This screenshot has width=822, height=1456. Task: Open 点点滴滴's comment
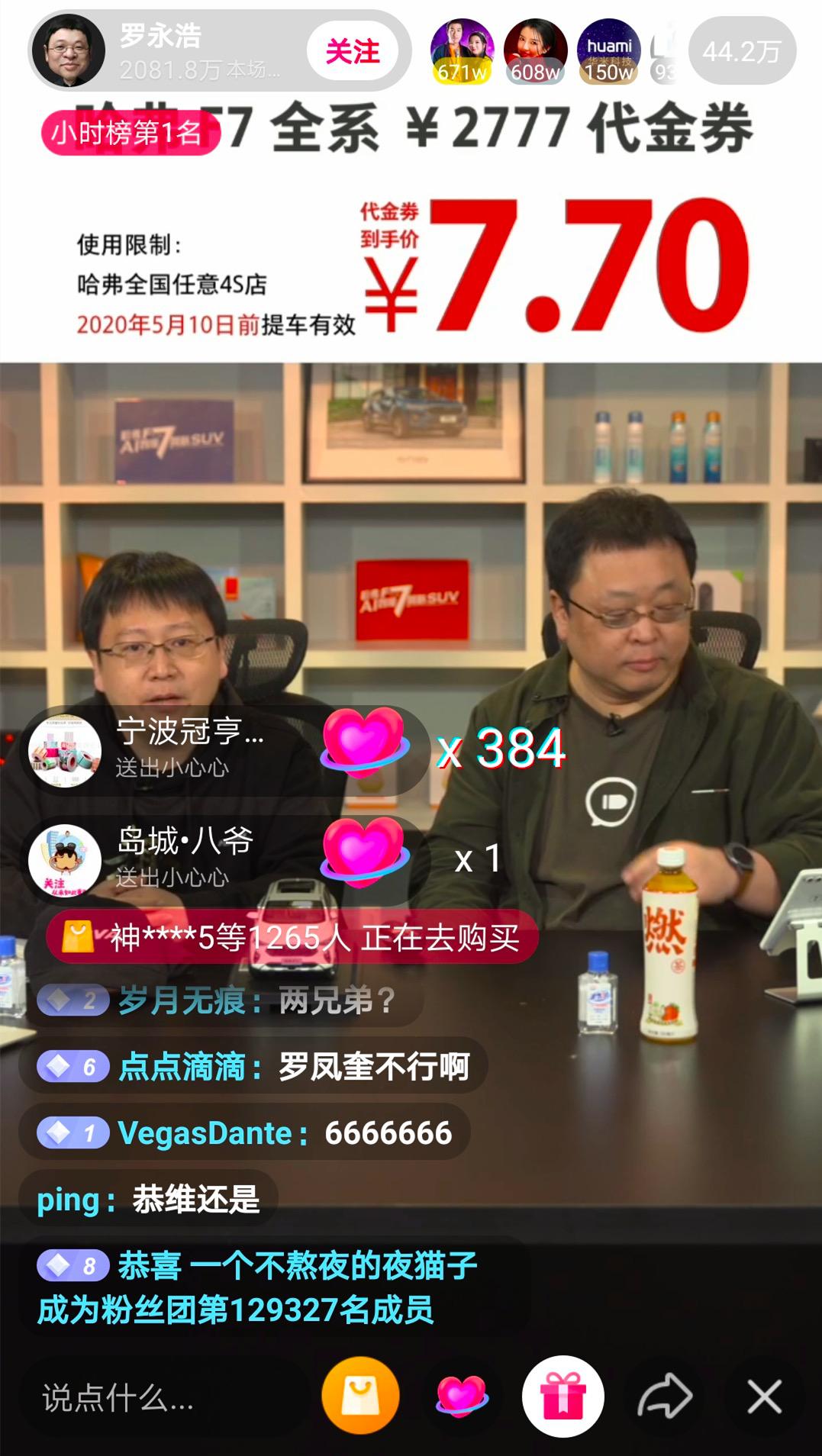[x=253, y=1066]
